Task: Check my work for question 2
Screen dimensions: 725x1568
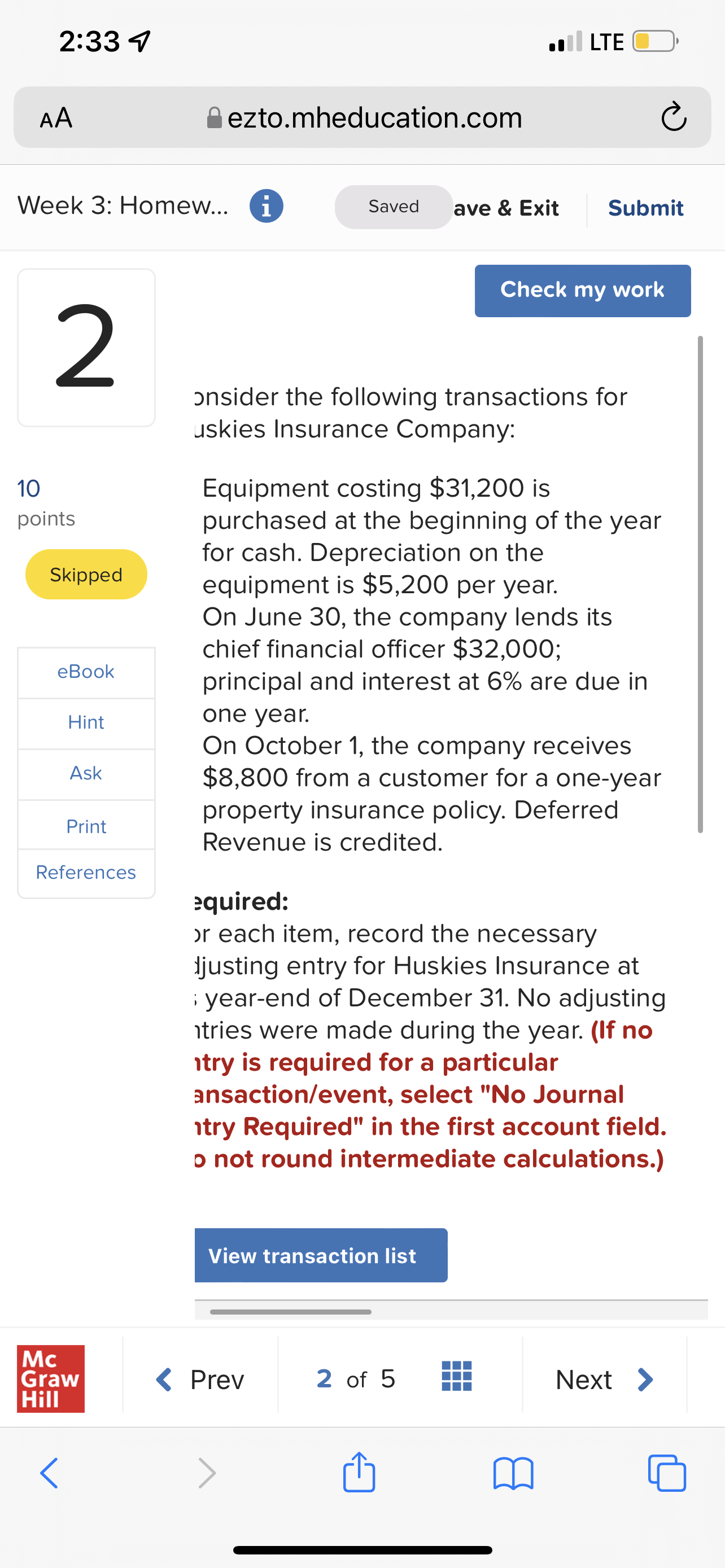Action: pyautogui.click(x=582, y=290)
